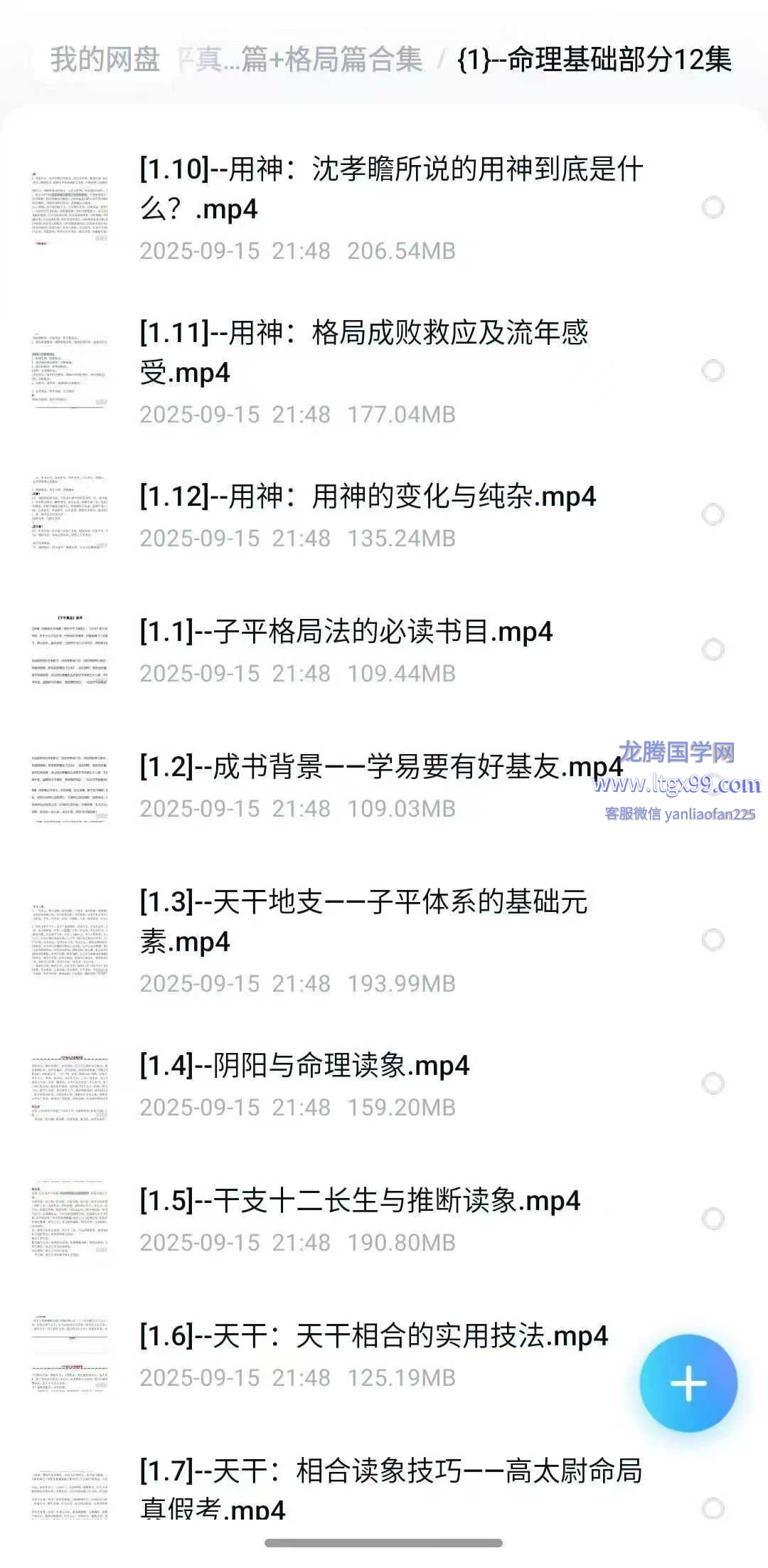
Task: Select checkbox for 1.10 用神 video
Action: 713,208
